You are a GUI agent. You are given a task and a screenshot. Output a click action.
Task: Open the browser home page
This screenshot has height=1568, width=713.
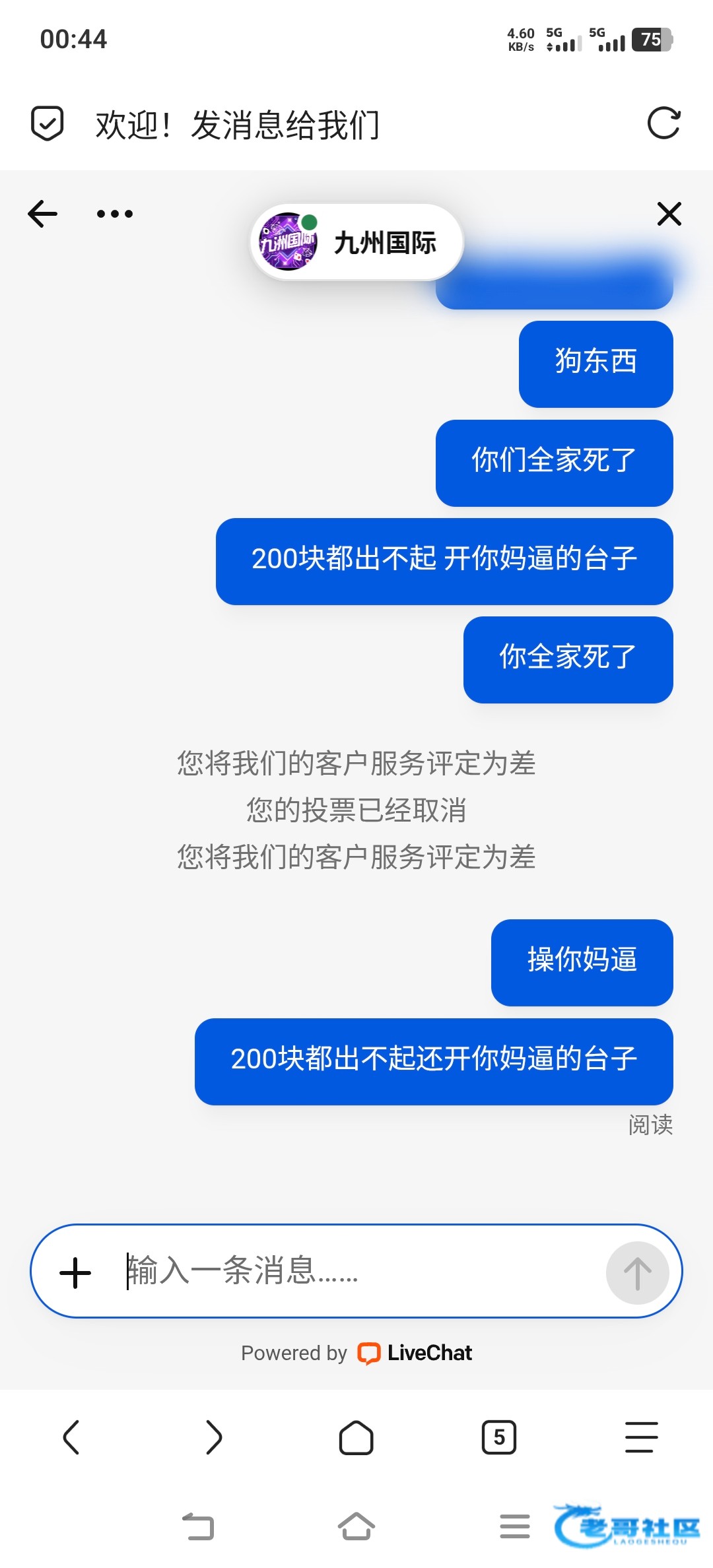[x=356, y=1437]
